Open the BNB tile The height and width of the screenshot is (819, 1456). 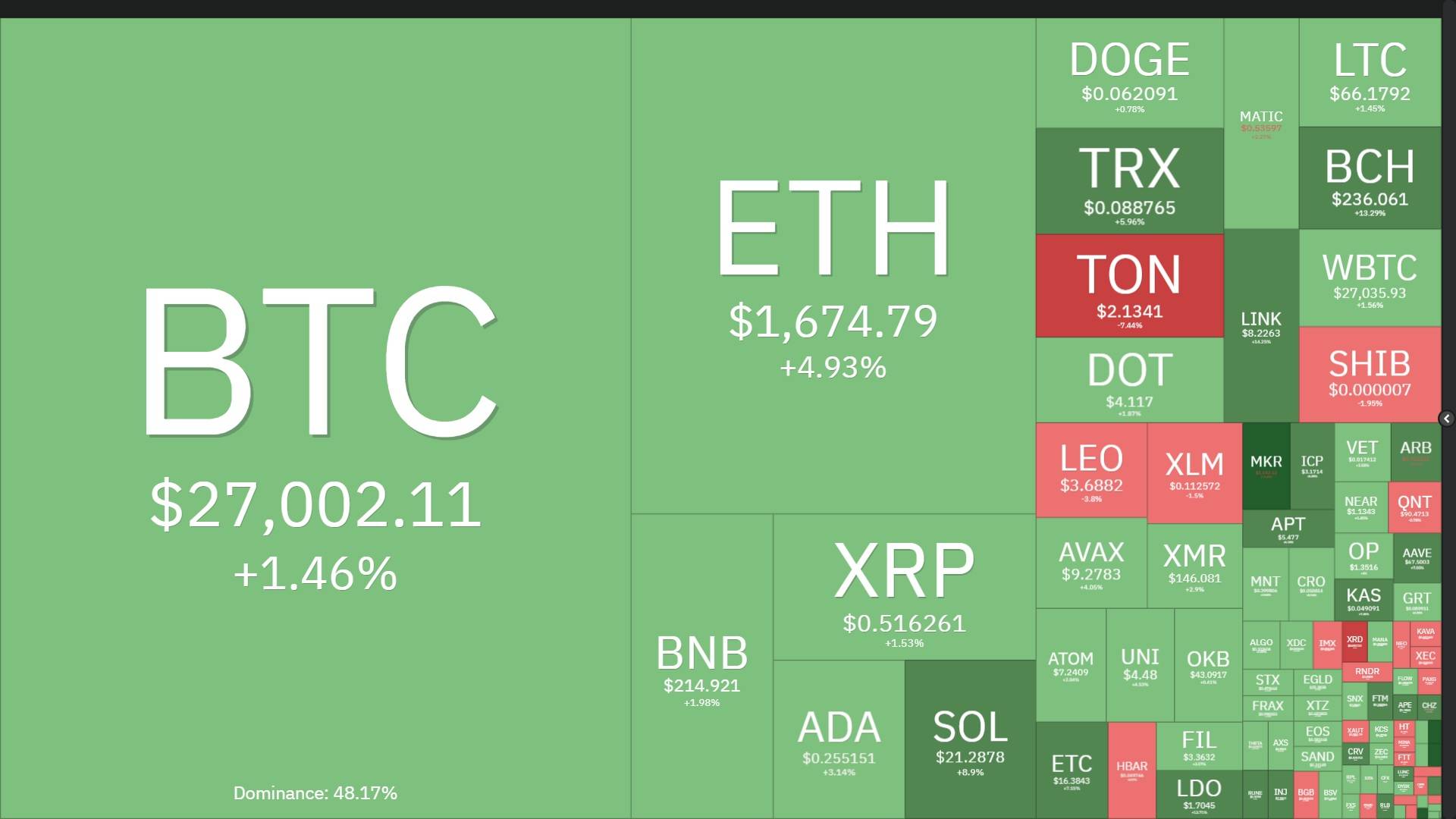[x=702, y=666]
